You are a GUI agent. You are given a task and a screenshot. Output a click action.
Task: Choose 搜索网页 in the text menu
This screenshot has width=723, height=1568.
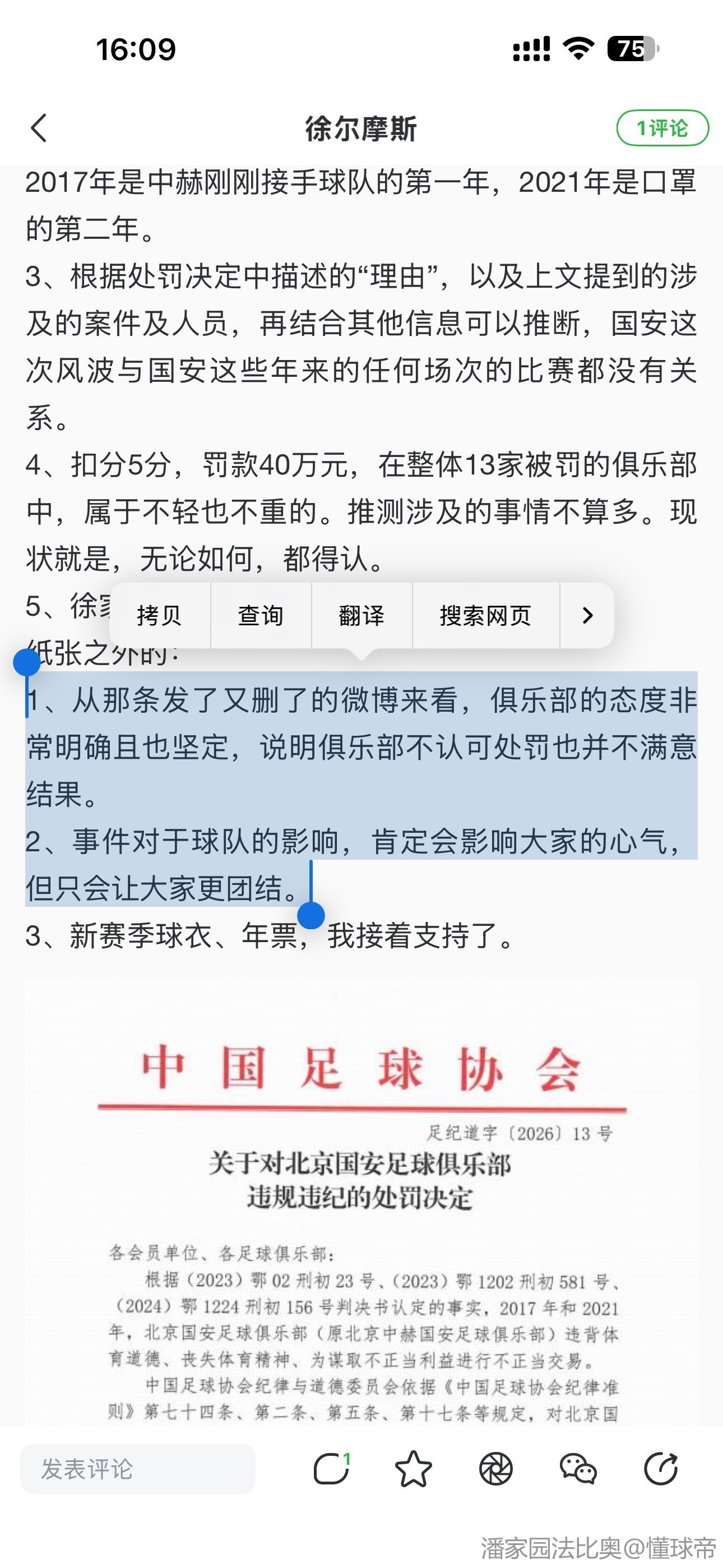[485, 615]
